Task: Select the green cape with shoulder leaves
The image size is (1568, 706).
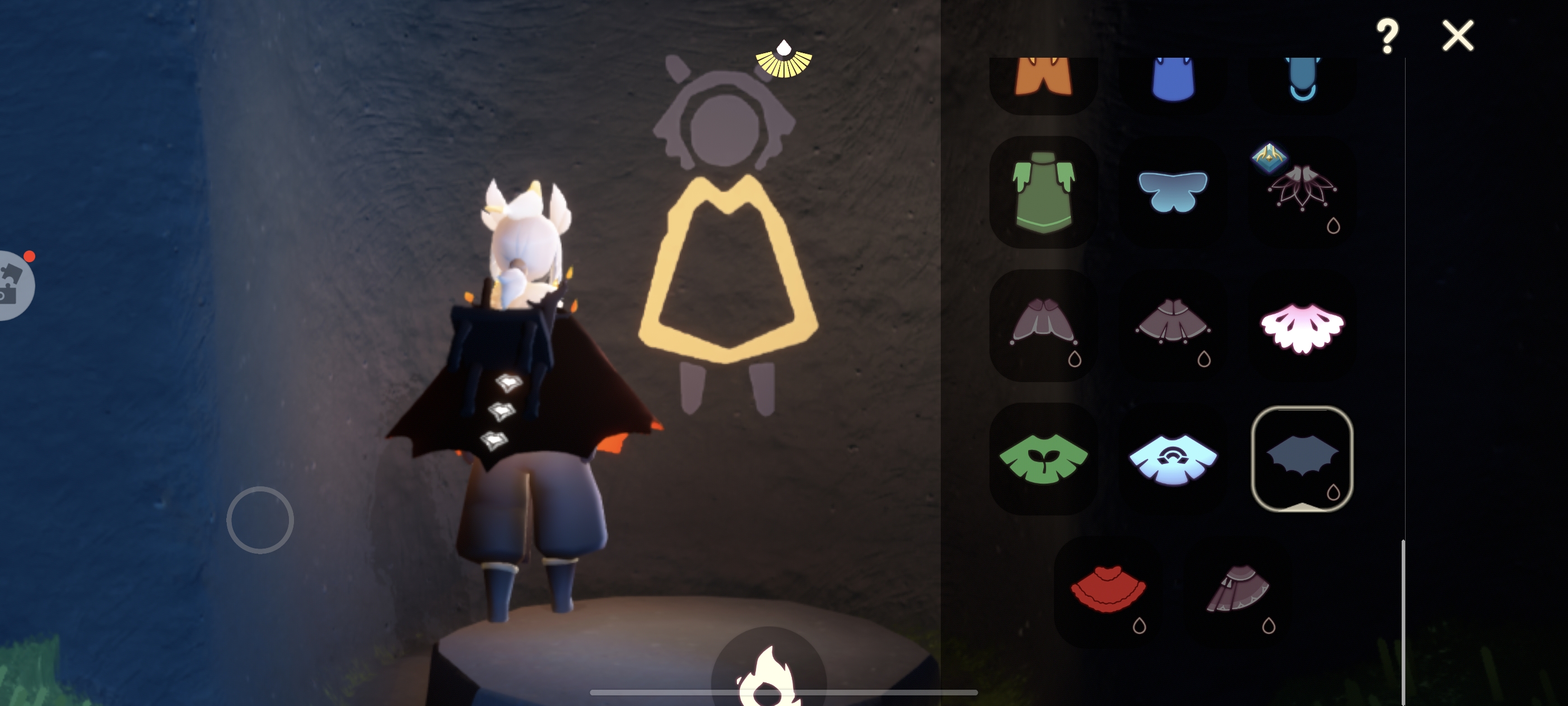Action: [x=1043, y=192]
